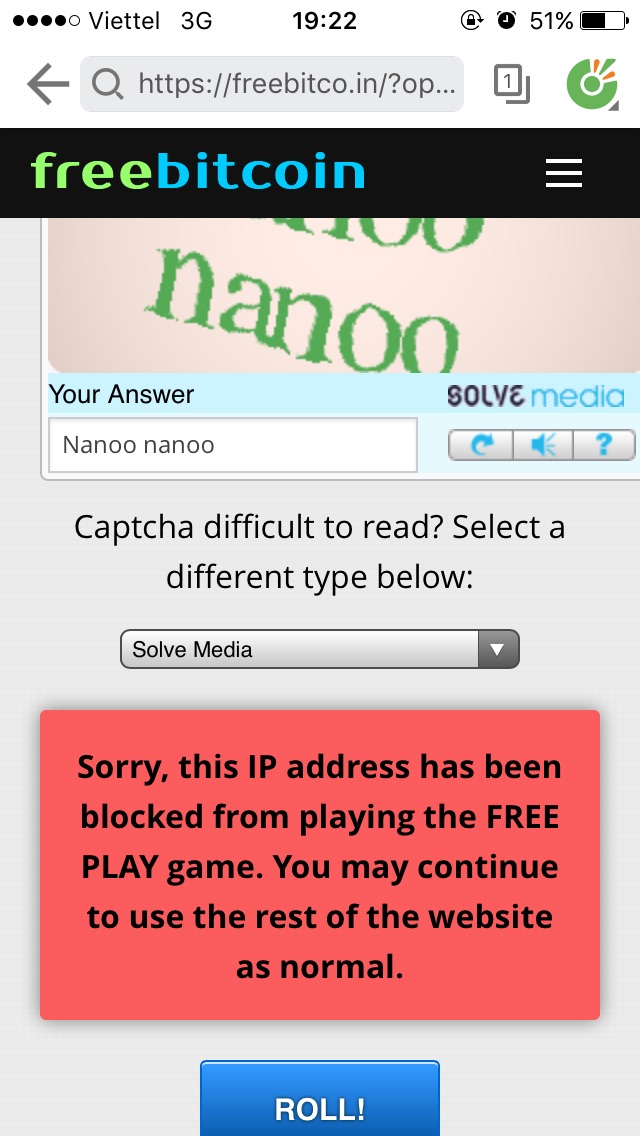Go back with the browser back arrow
Screen dimensions: 640x1136
point(47,84)
